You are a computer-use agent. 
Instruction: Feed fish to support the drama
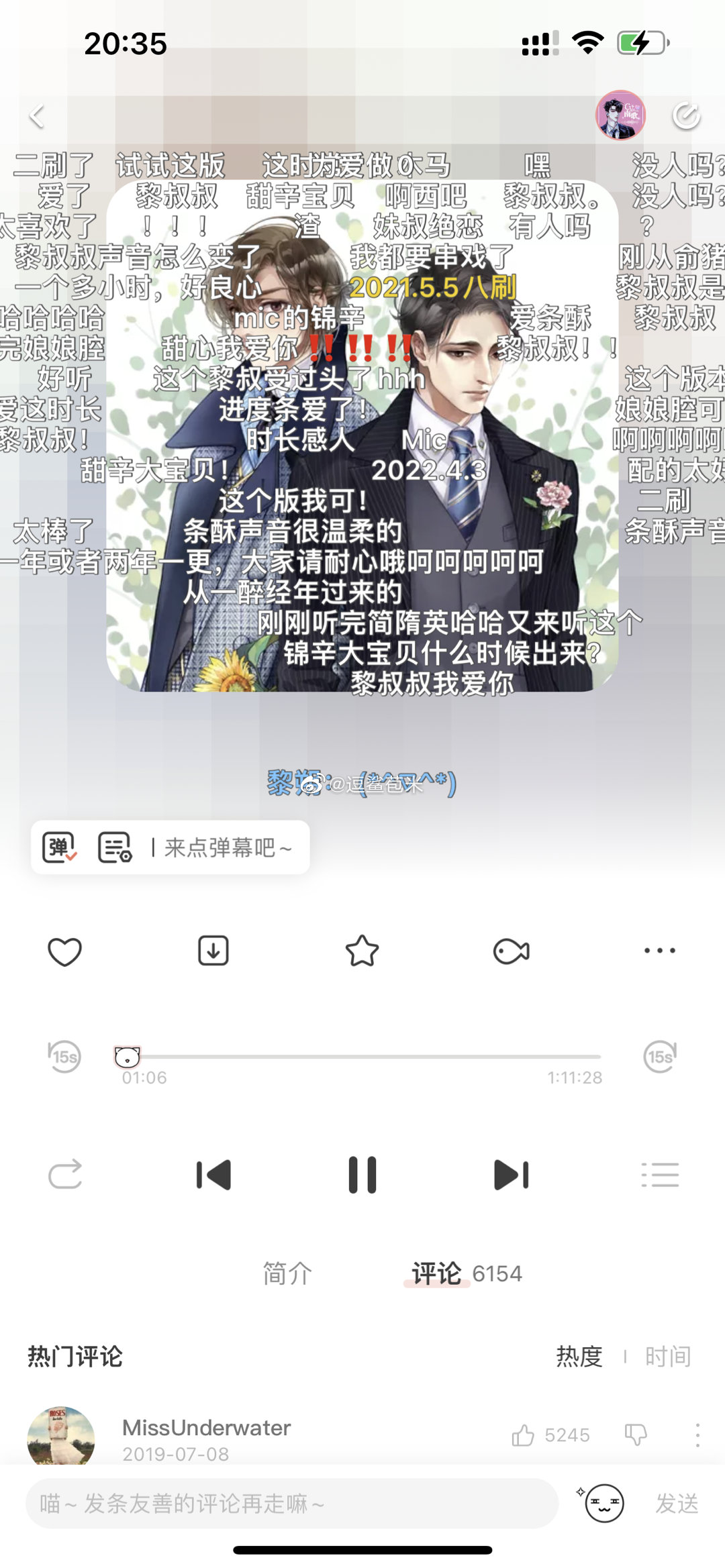point(511,951)
